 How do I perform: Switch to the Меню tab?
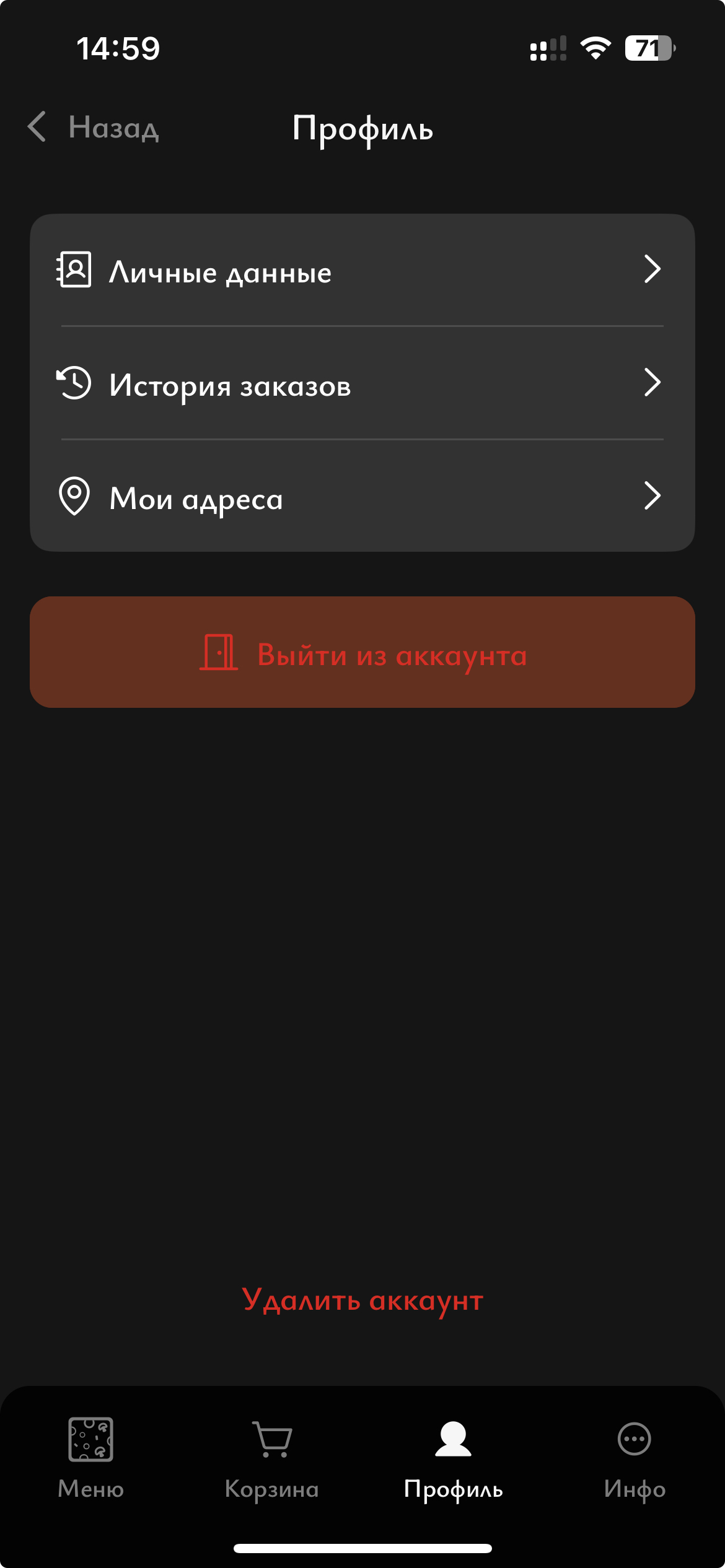pos(90,1457)
